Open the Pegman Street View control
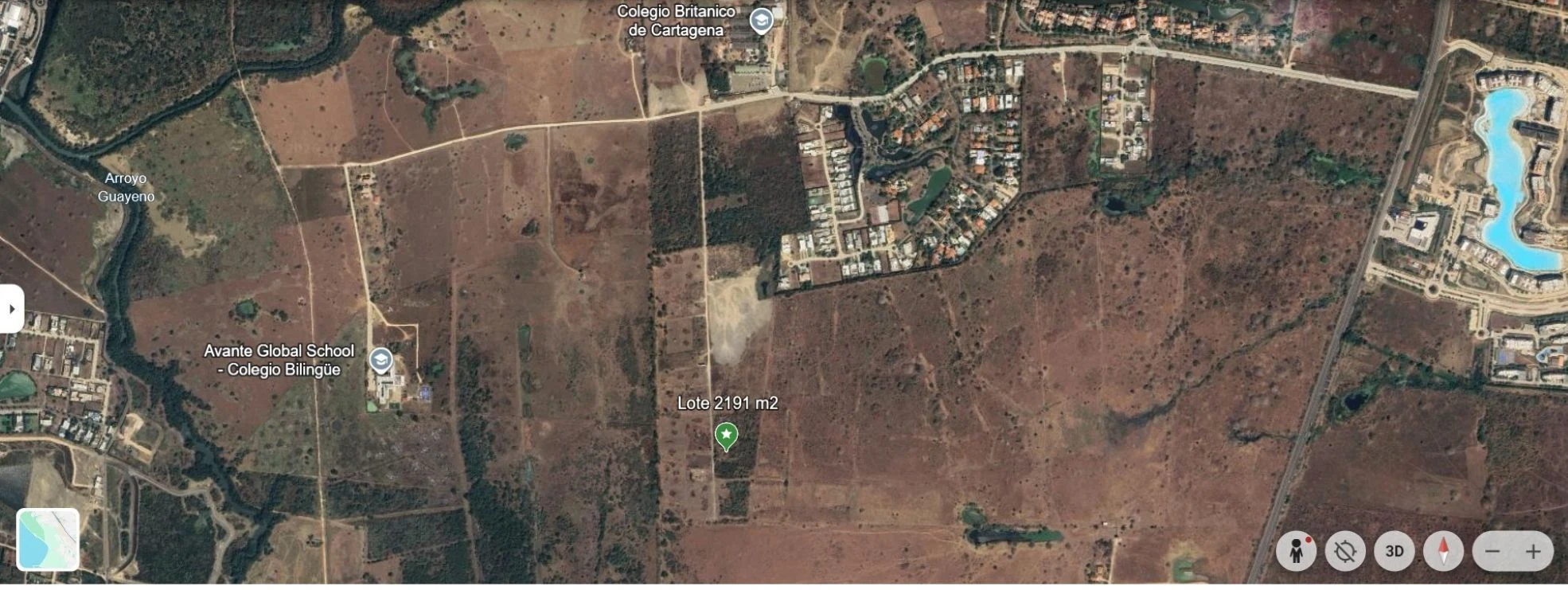The height and width of the screenshot is (590, 1568). (x=1297, y=551)
